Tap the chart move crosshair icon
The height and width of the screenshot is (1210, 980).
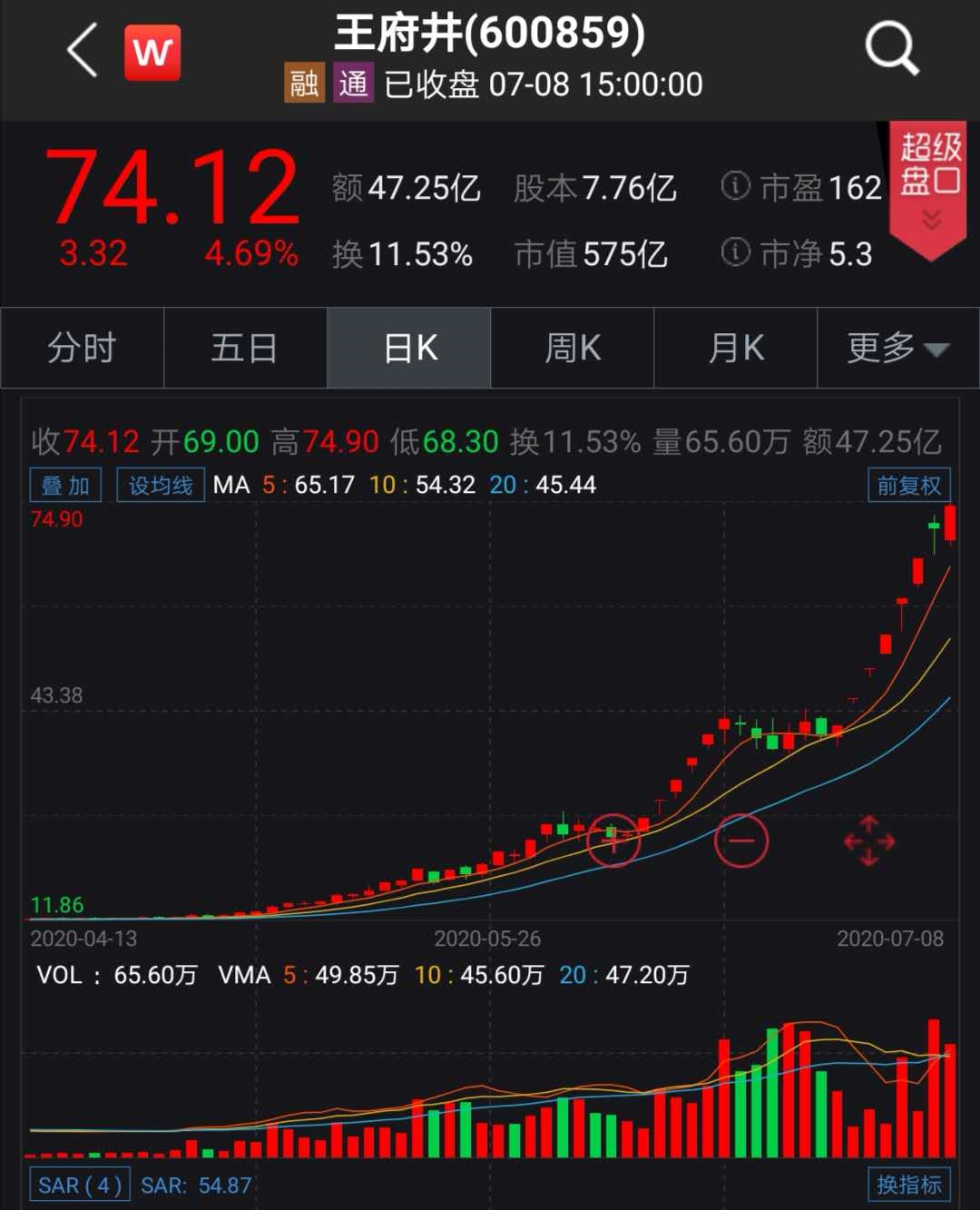869,841
